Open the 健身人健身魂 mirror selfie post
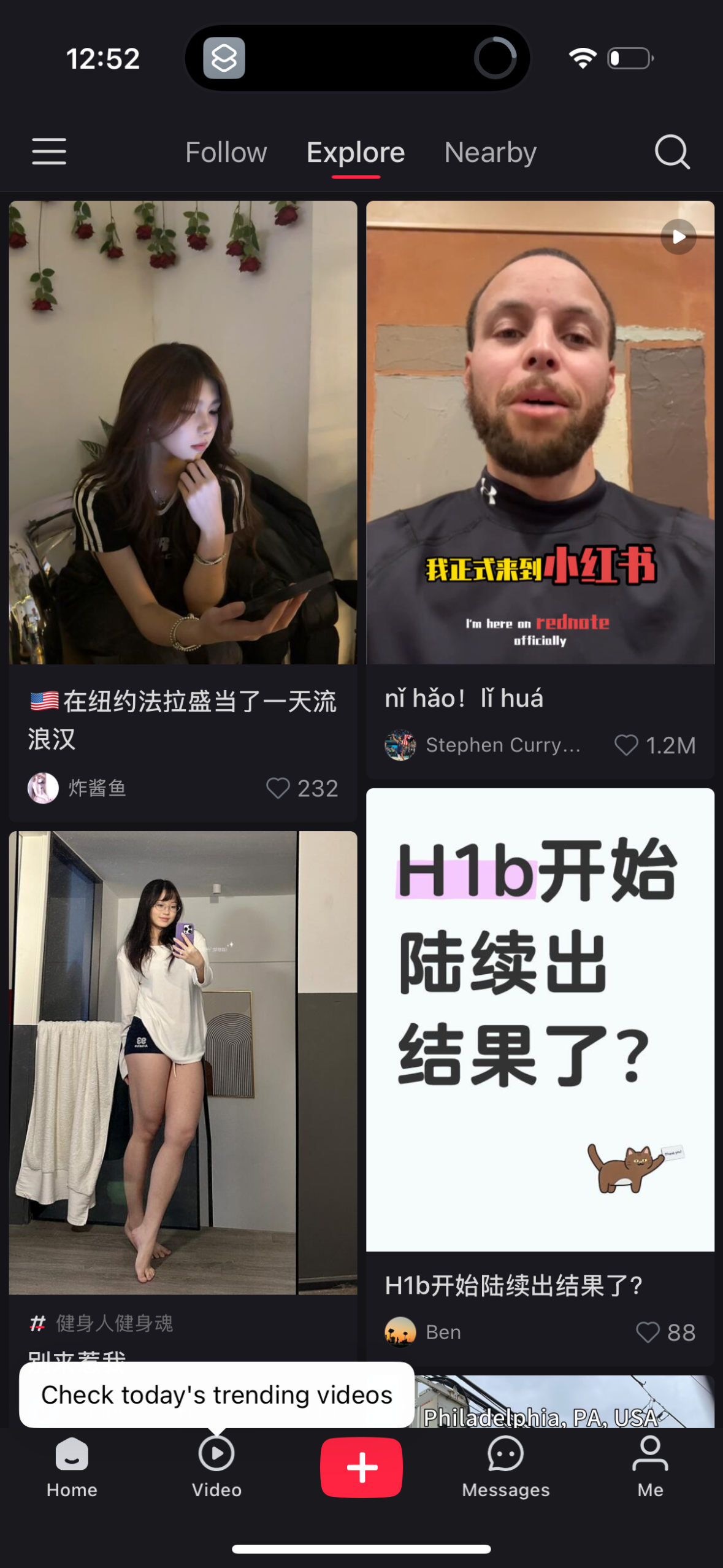This screenshot has width=723, height=1568. pyautogui.click(x=183, y=1061)
